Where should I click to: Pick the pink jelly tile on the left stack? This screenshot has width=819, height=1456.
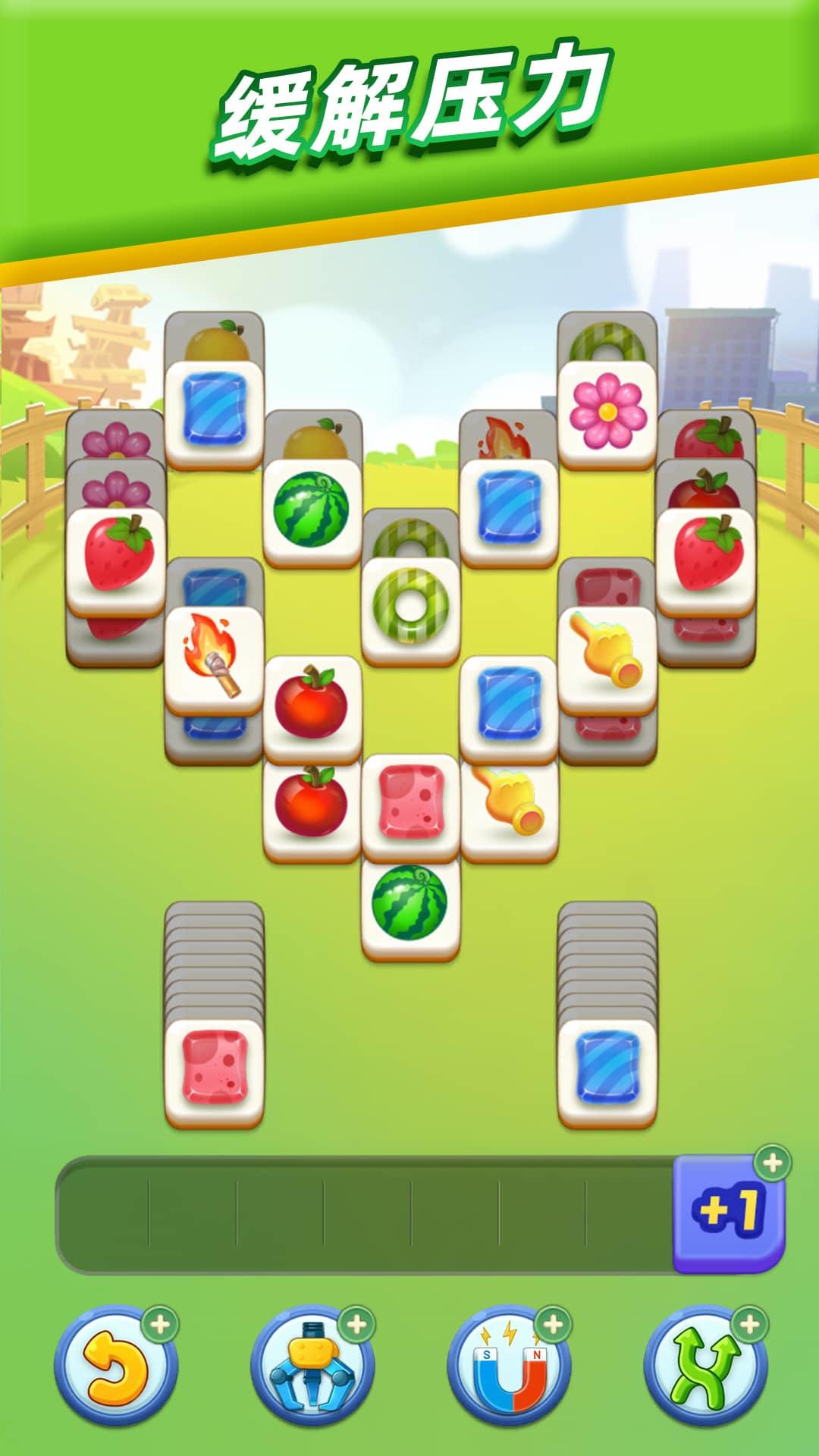tap(214, 1069)
